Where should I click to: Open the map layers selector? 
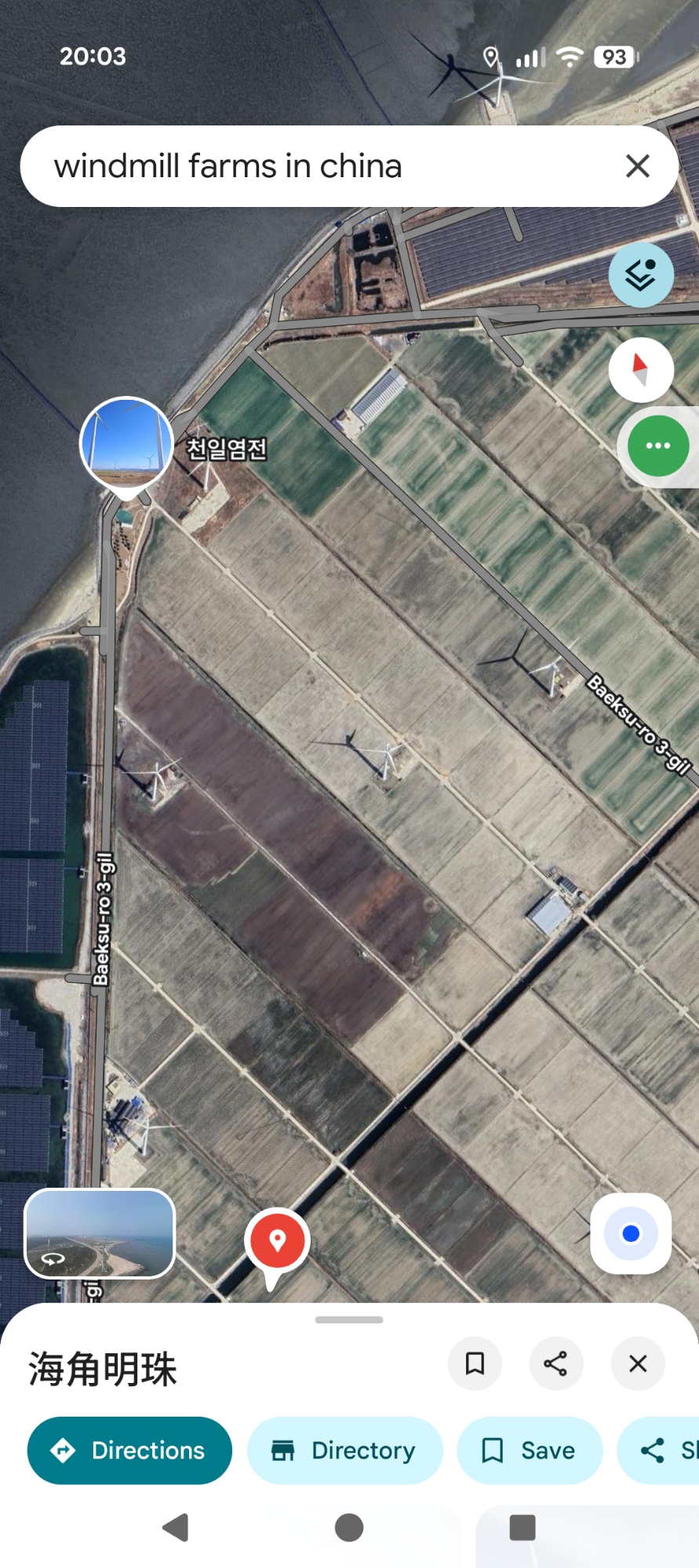coord(641,275)
